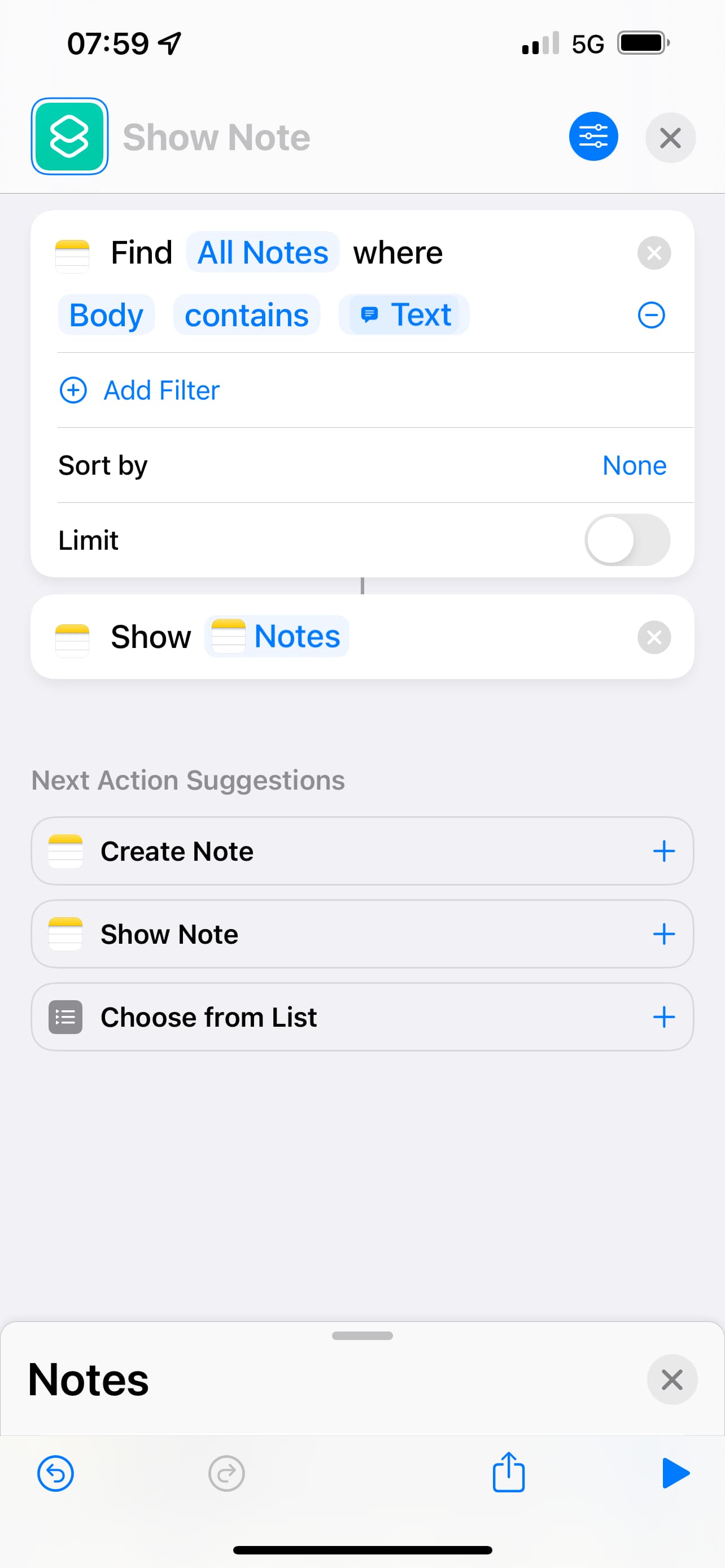Run the shortcut with the play button
The width and height of the screenshot is (725, 1568).
tap(675, 1474)
